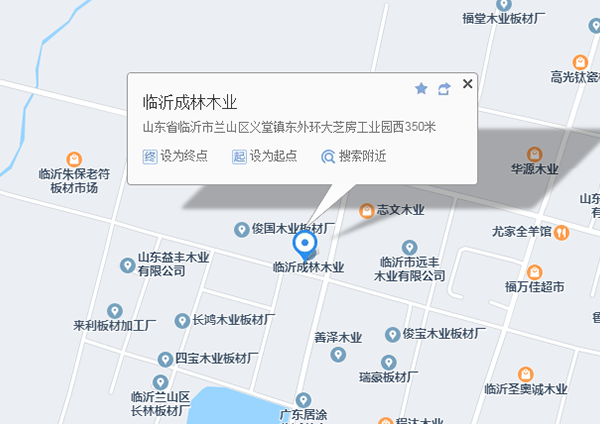Select the 瑞豪板材厂 marker
This screenshot has width=600, height=424.
point(388,363)
